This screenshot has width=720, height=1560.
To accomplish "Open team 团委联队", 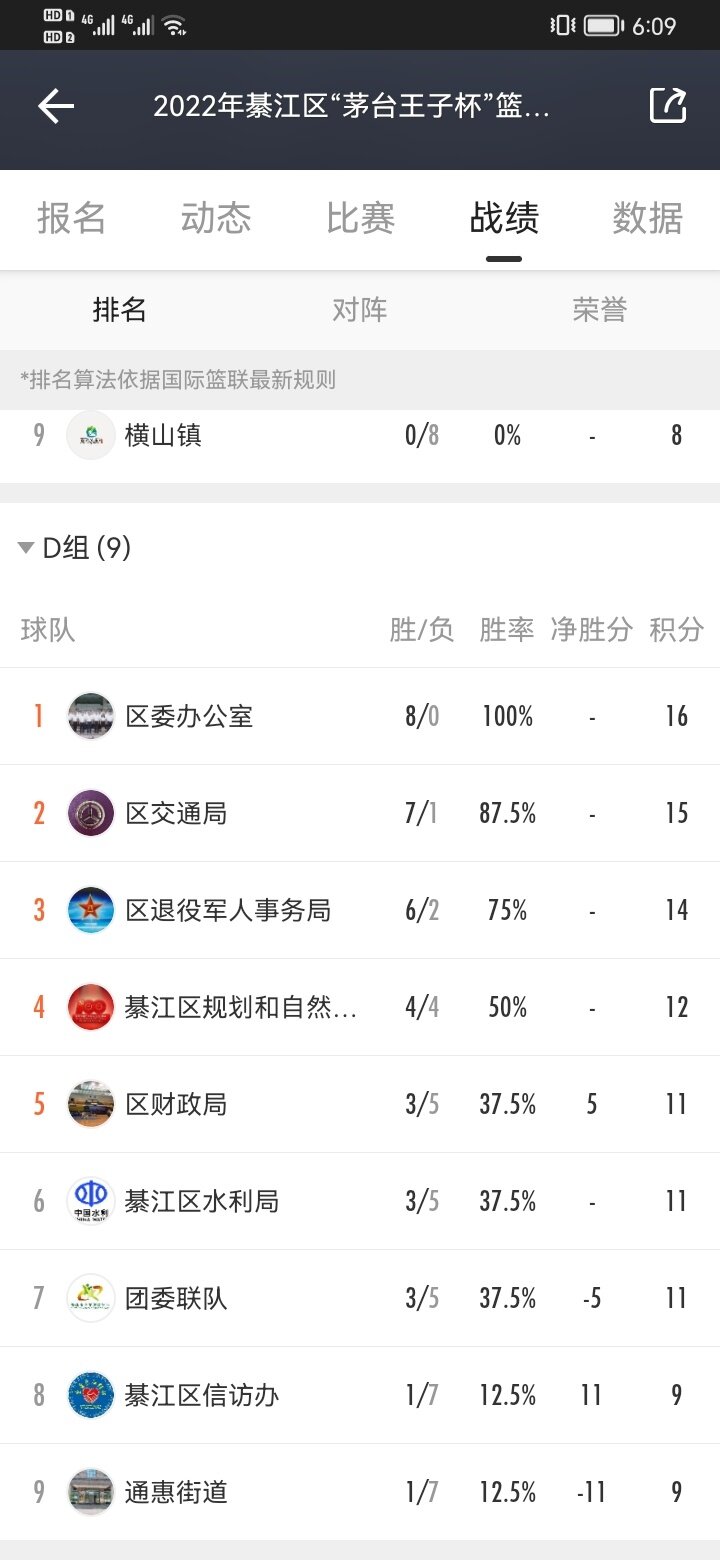I will point(360,1298).
